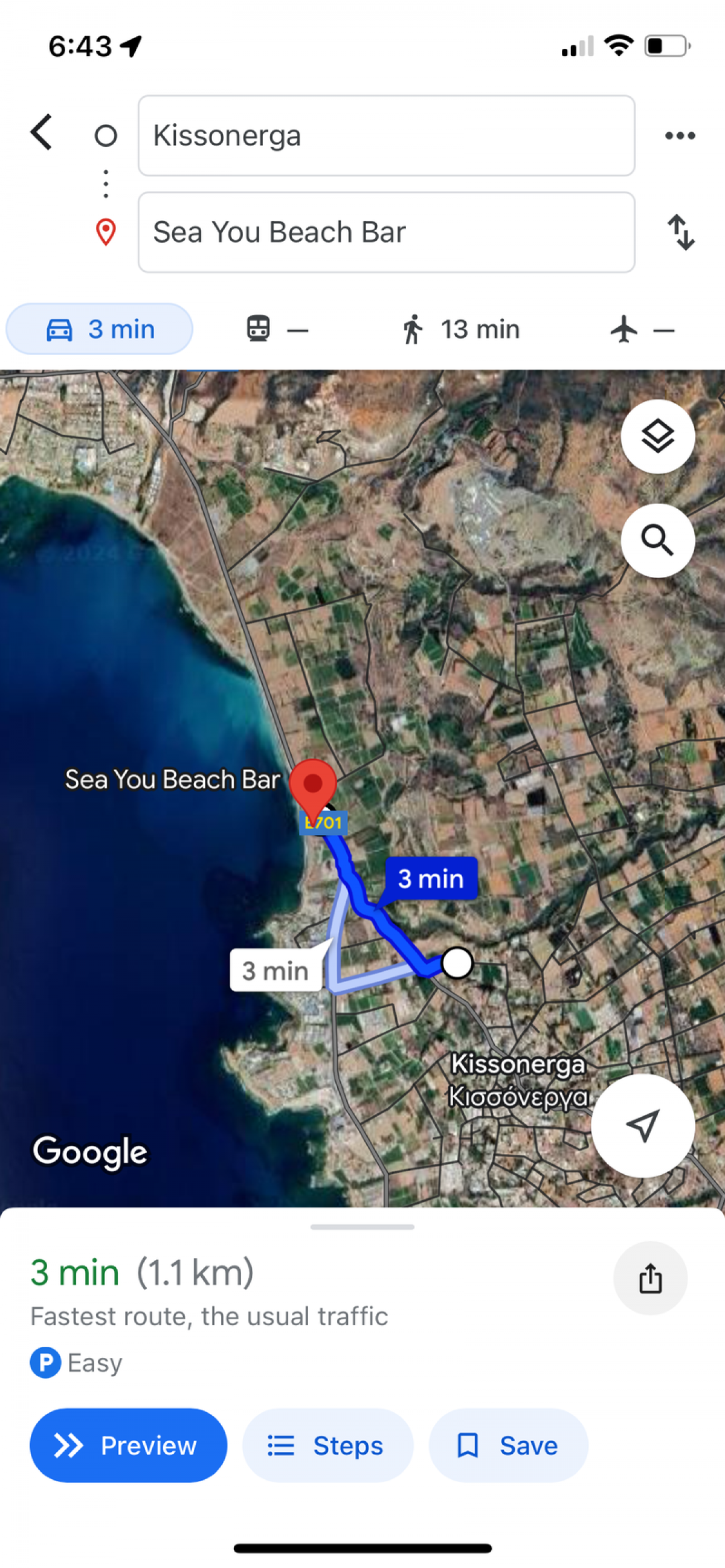
Task: View the route Steps
Action: click(x=327, y=1445)
